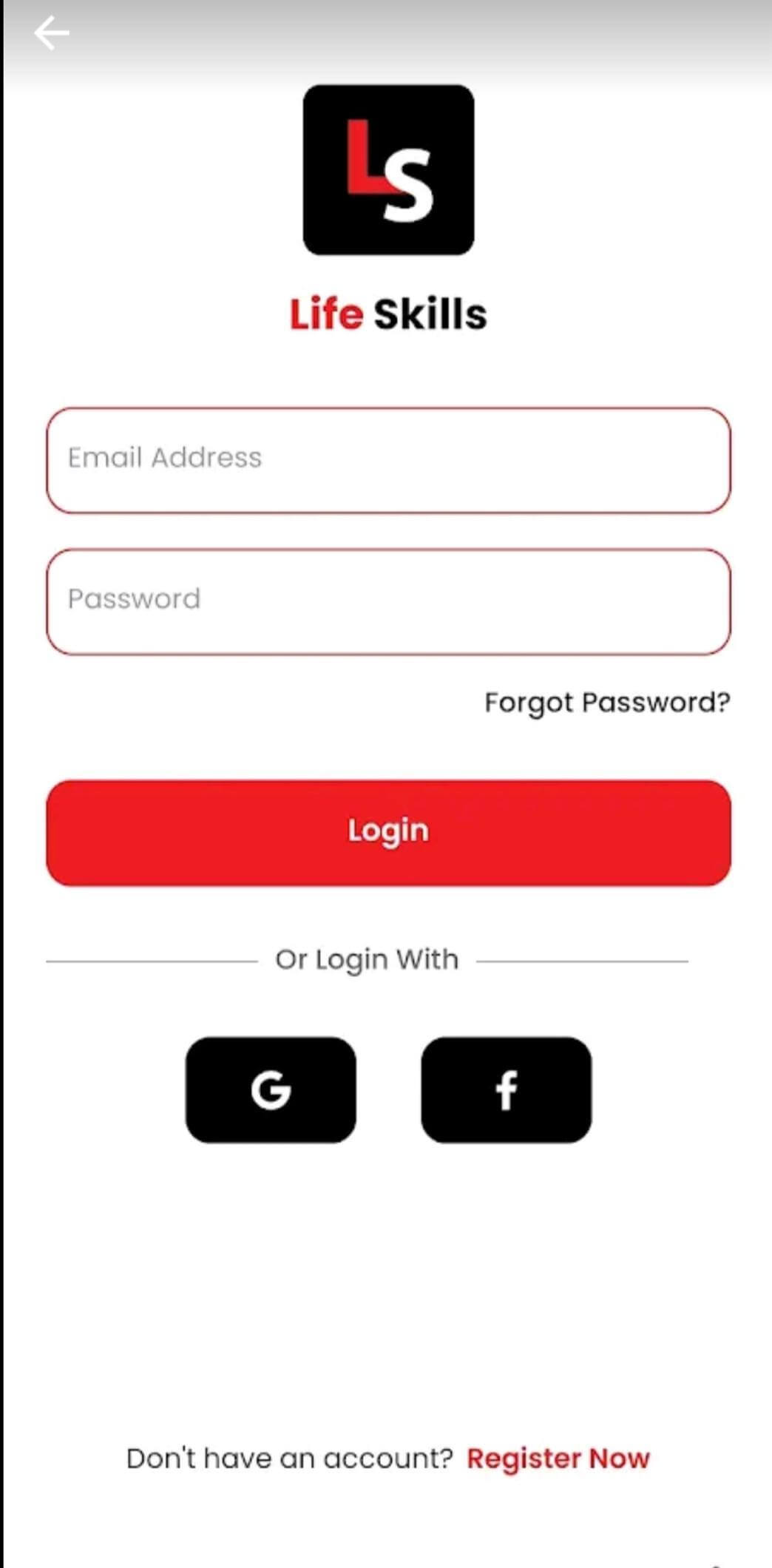Sign in with Facebook

[x=506, y=1089]
